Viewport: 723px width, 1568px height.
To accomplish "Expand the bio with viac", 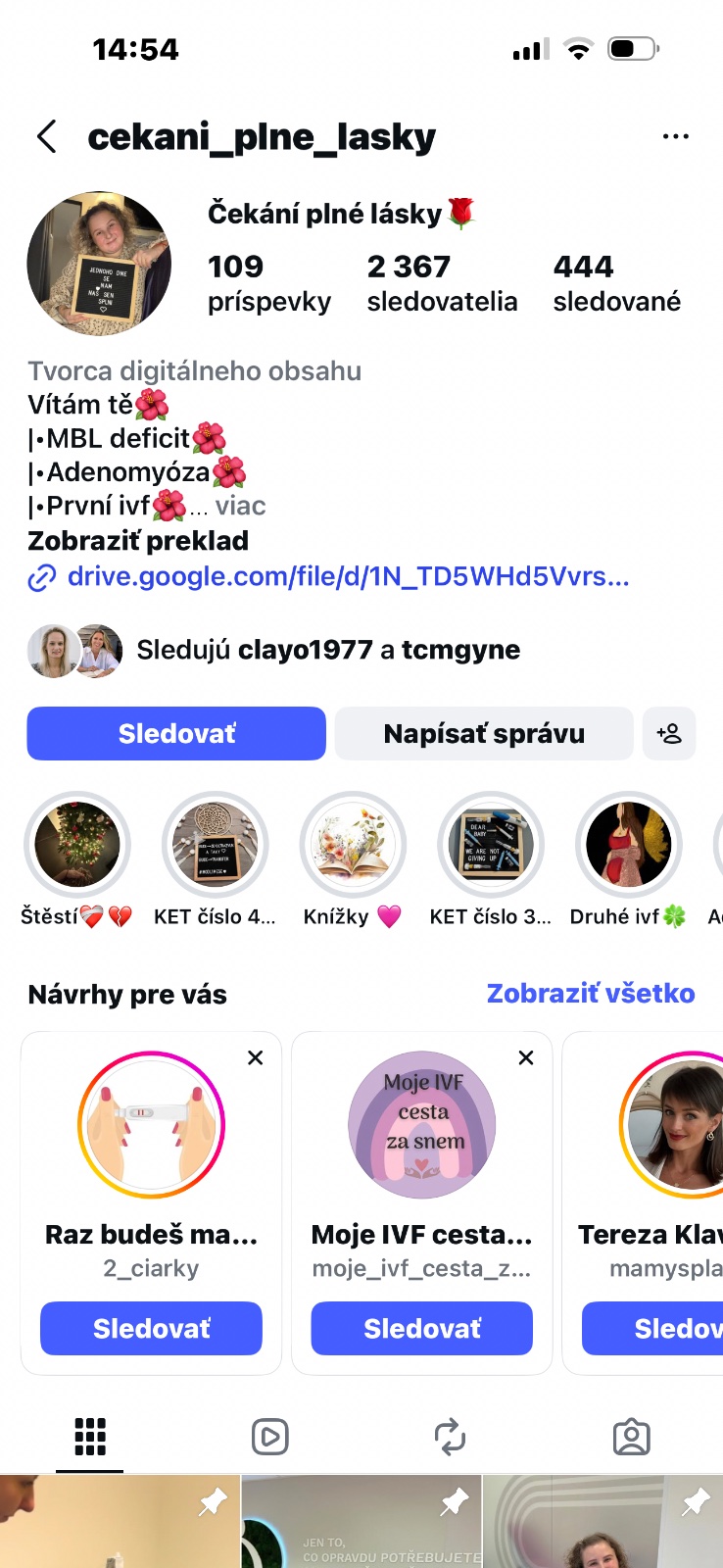I will [240, 506].
